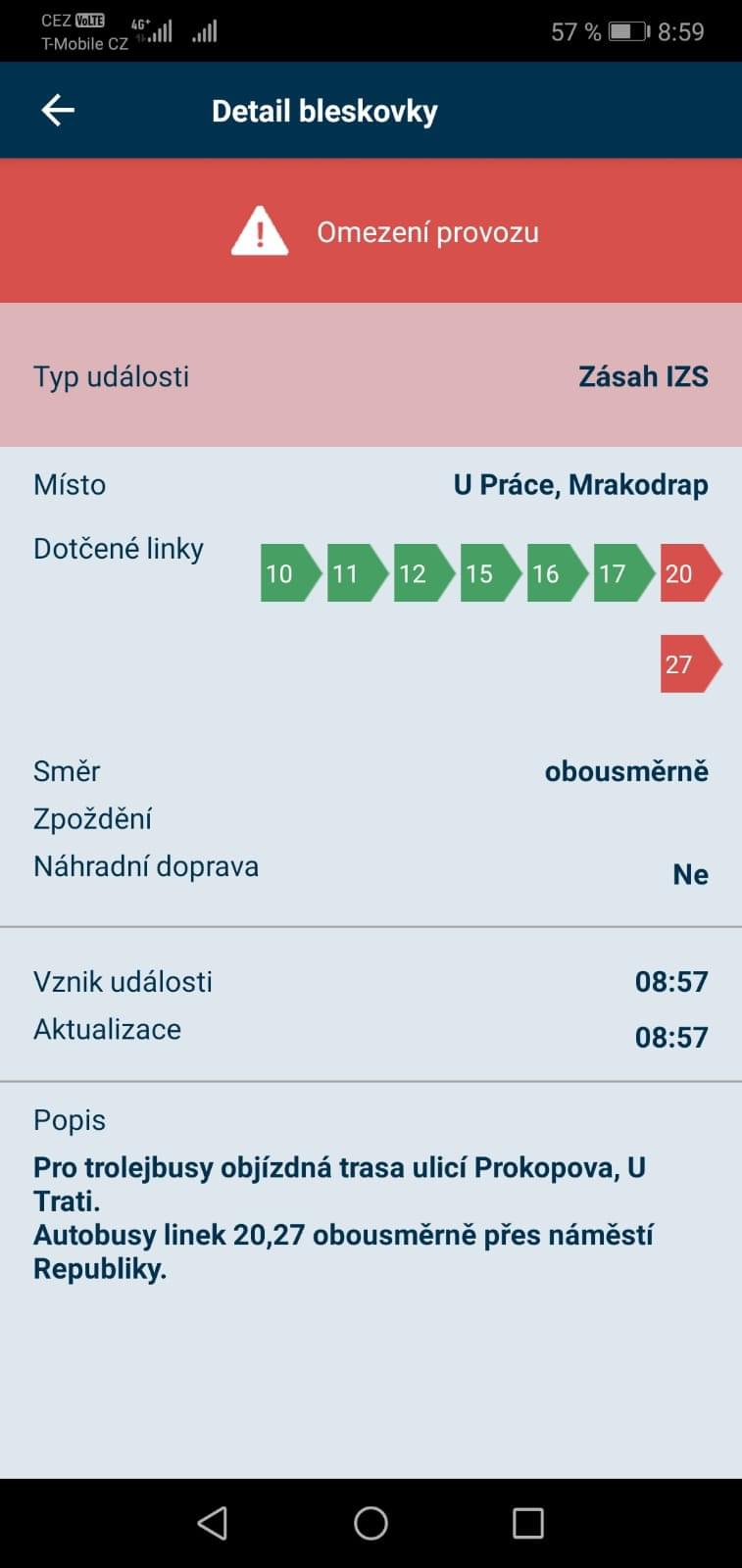Viewport: 742px width, 1568px height.
Task: Tap the system home button
Action: [x=371, y=1523]
